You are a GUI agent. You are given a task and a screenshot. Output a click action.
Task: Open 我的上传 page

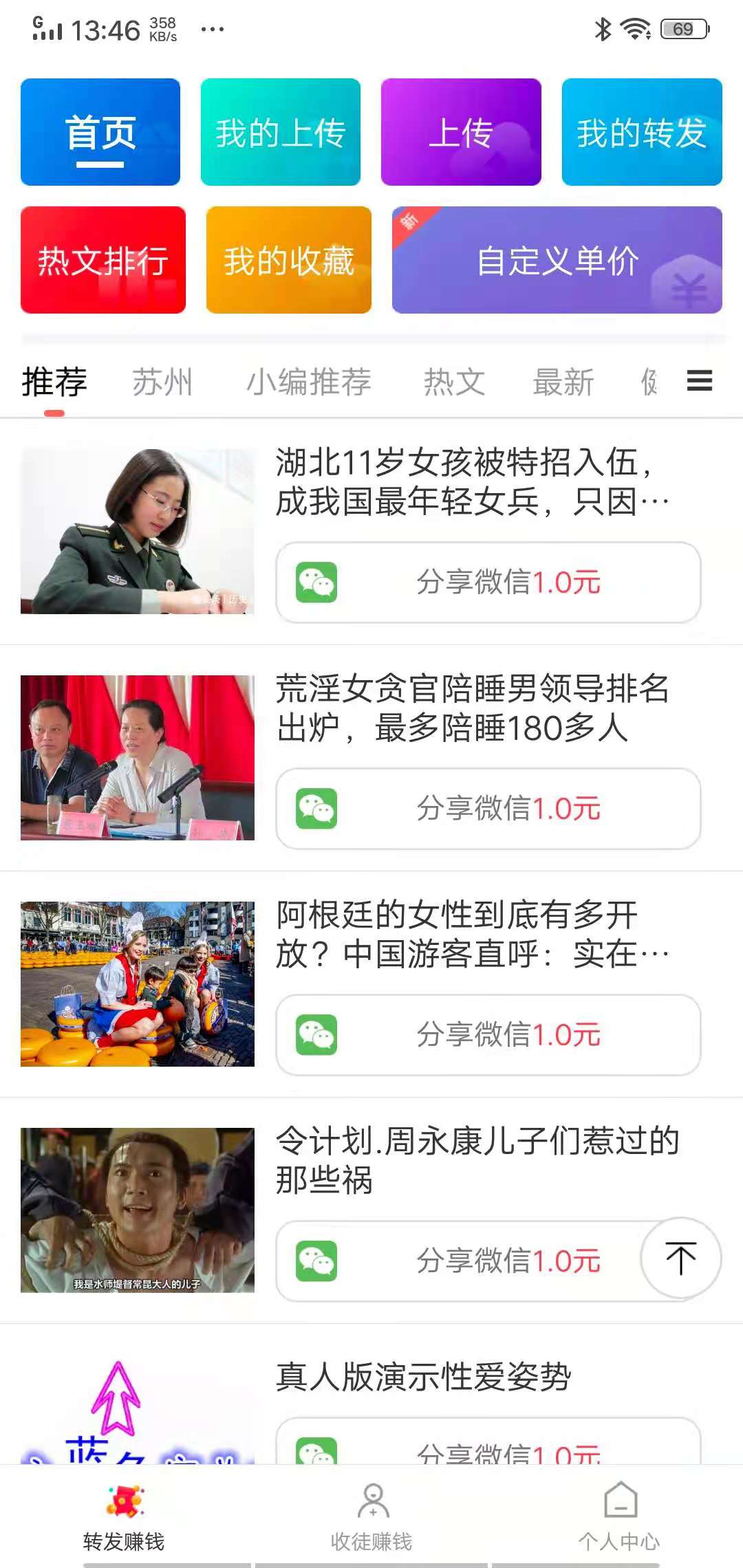279,132
